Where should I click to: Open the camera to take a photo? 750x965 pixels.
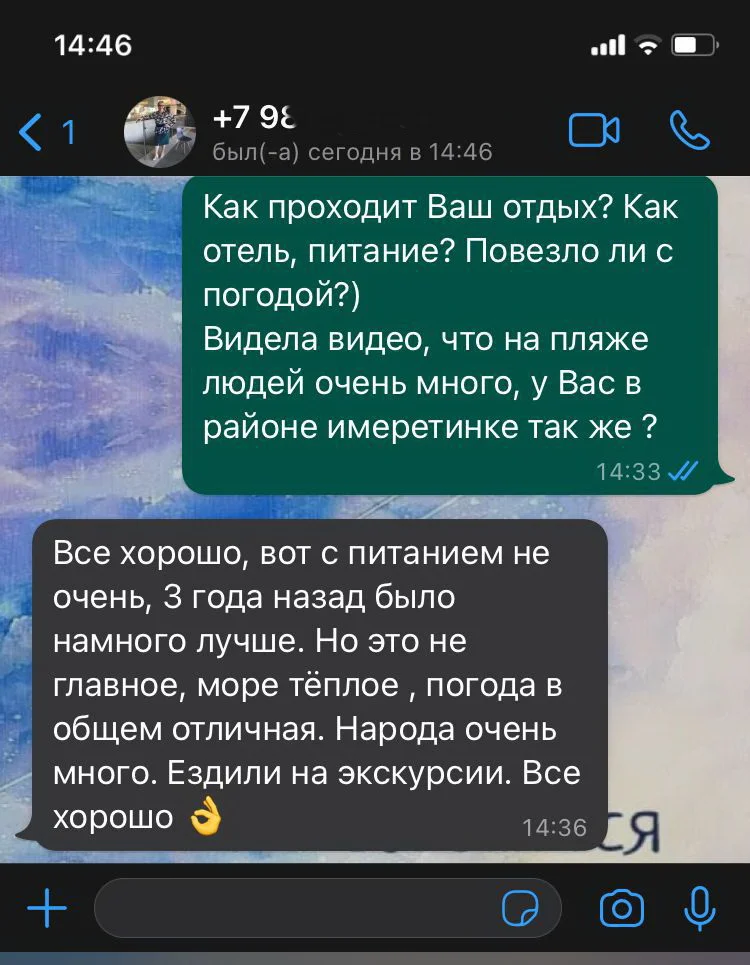click(x=621, y=909)
